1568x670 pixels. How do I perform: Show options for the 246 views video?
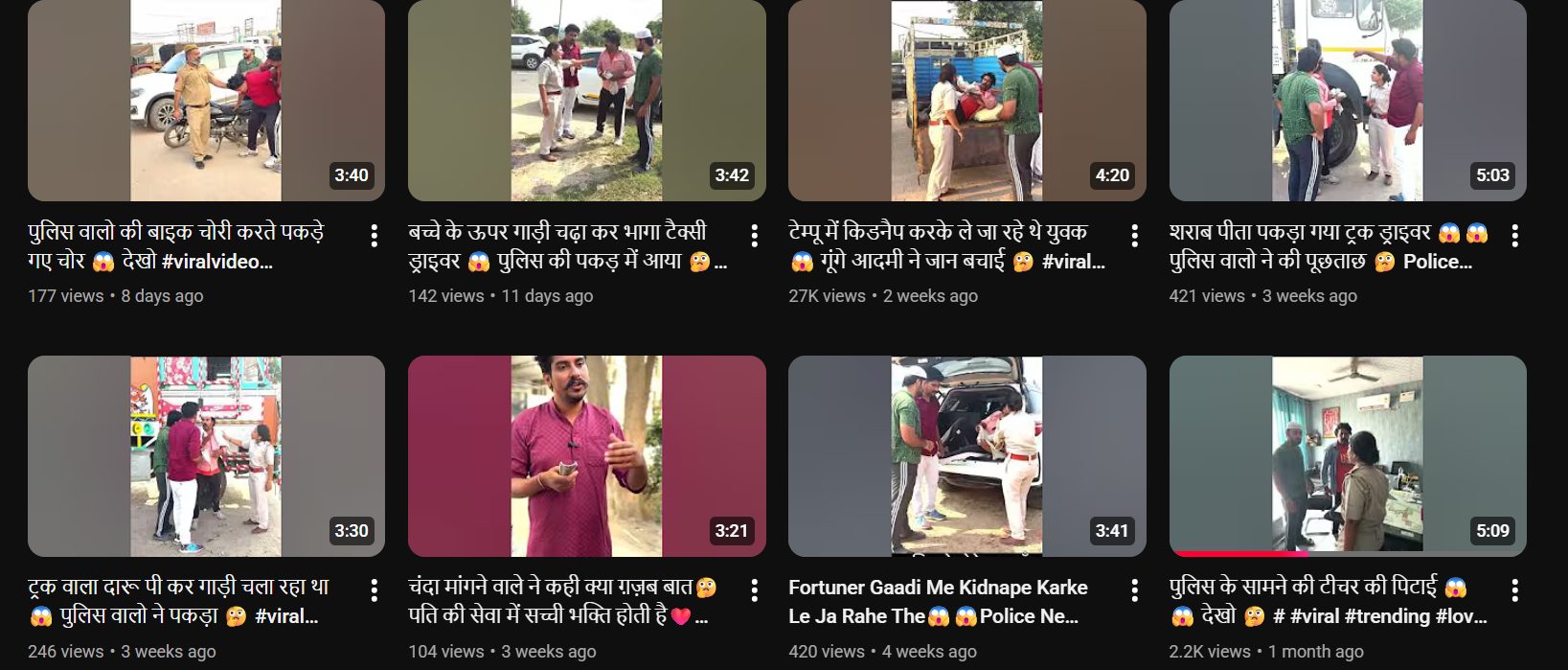point(374,590)
